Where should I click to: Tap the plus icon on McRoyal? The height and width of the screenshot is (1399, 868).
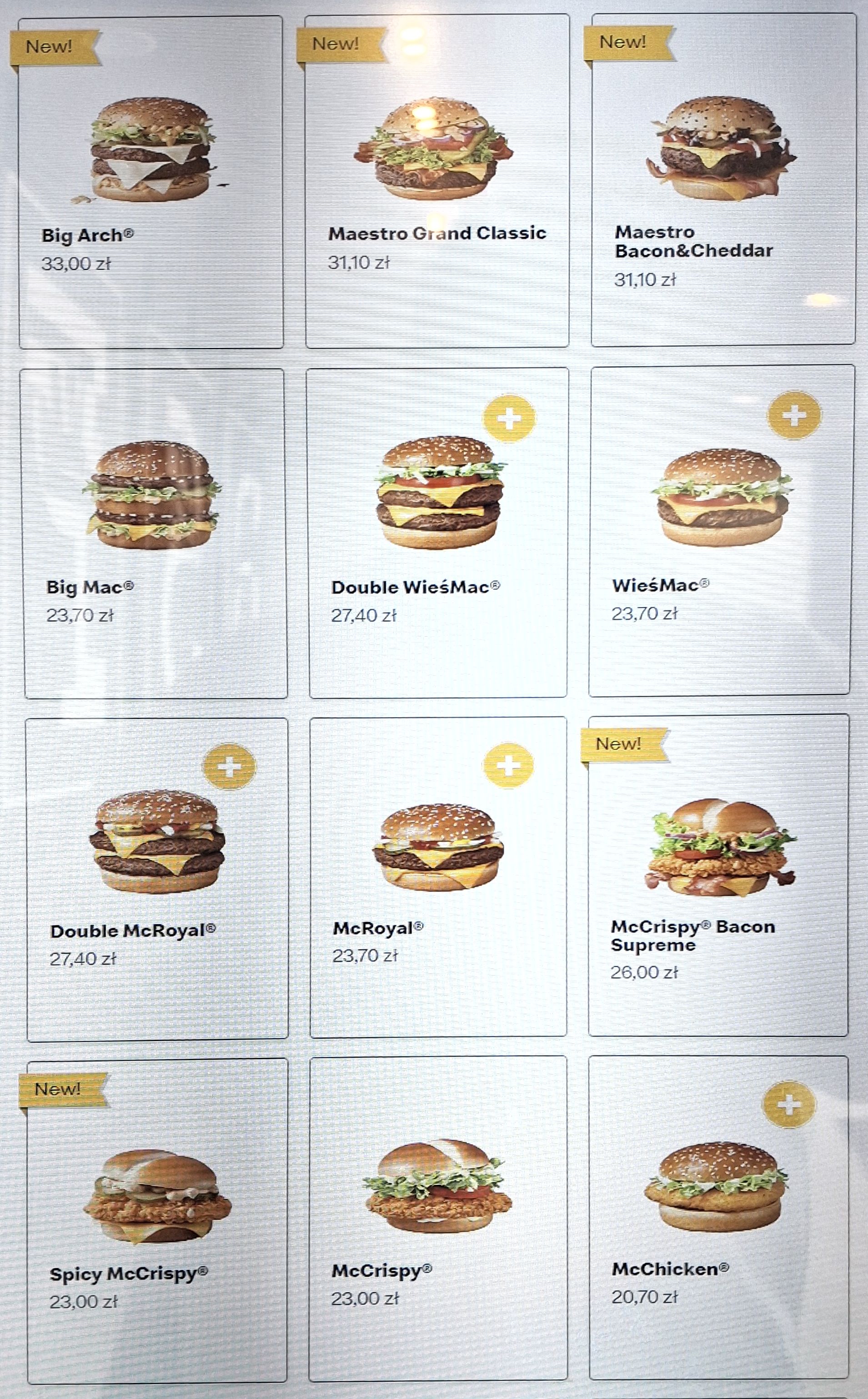click(508, 765)
